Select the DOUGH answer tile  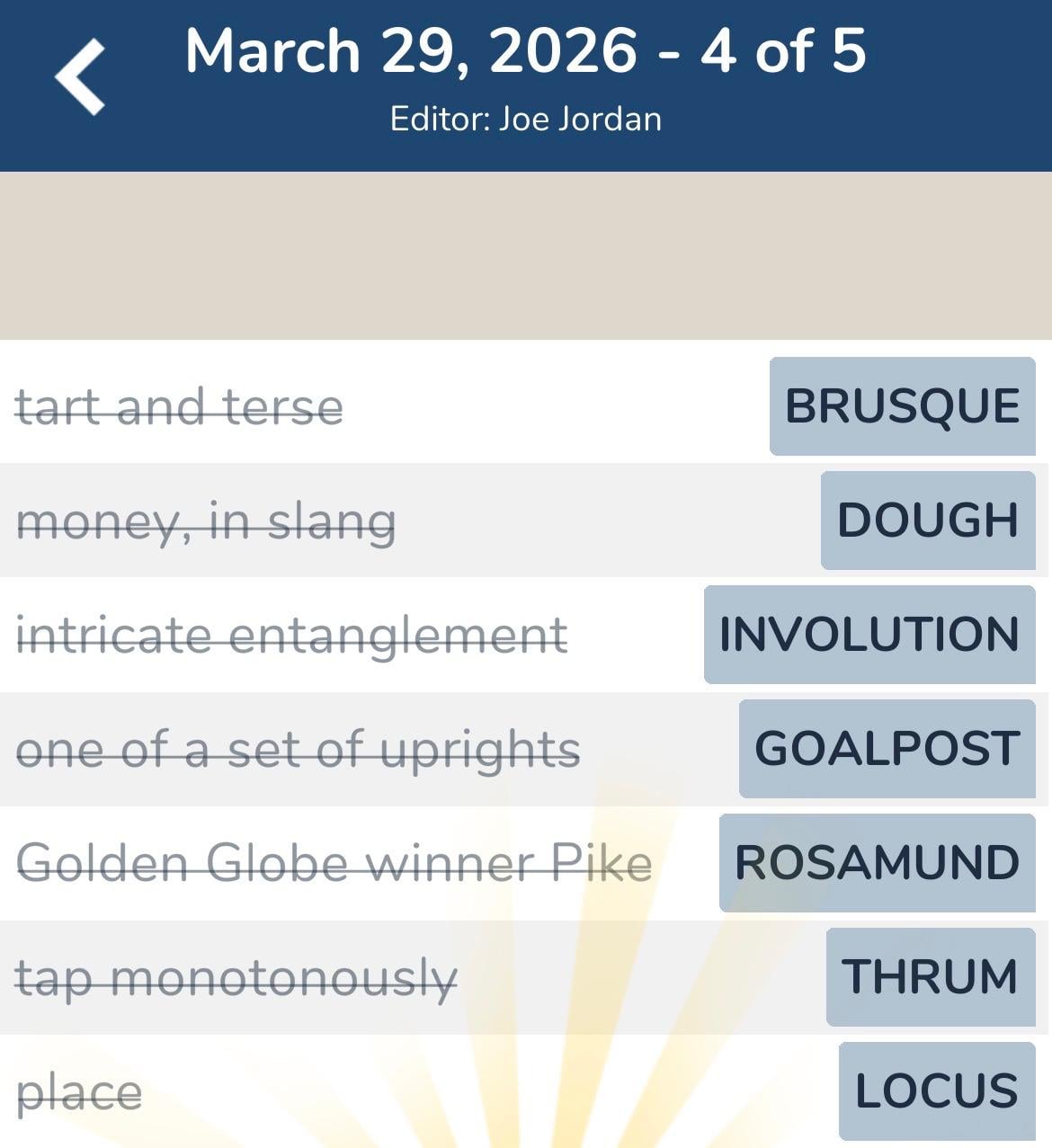[x=927, y=520]
